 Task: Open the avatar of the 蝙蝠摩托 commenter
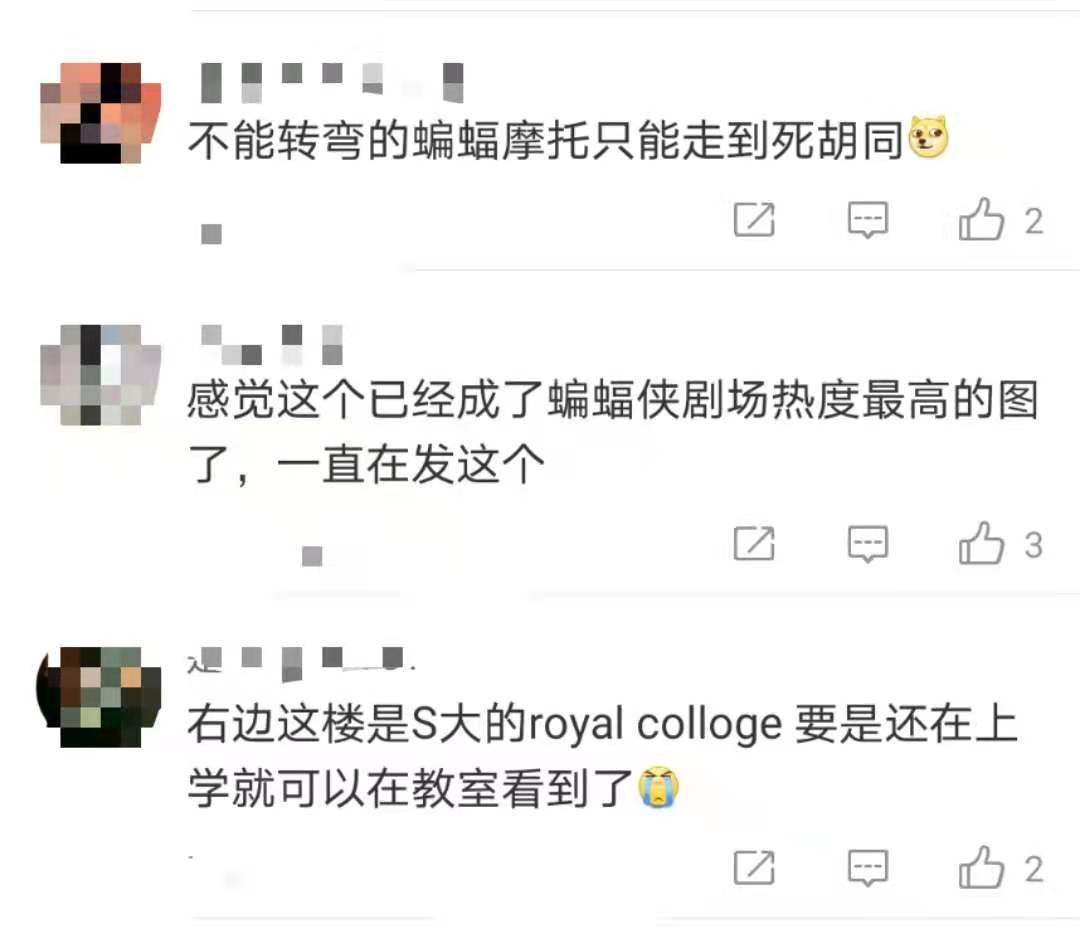100,112
